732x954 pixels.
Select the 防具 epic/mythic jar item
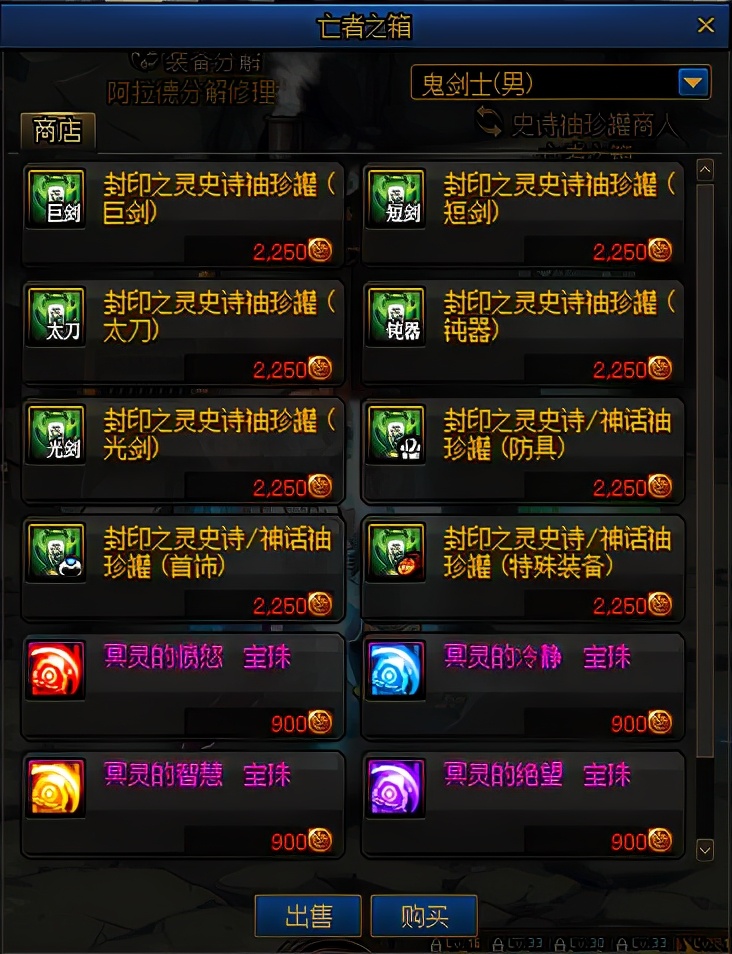click(523, 450)
